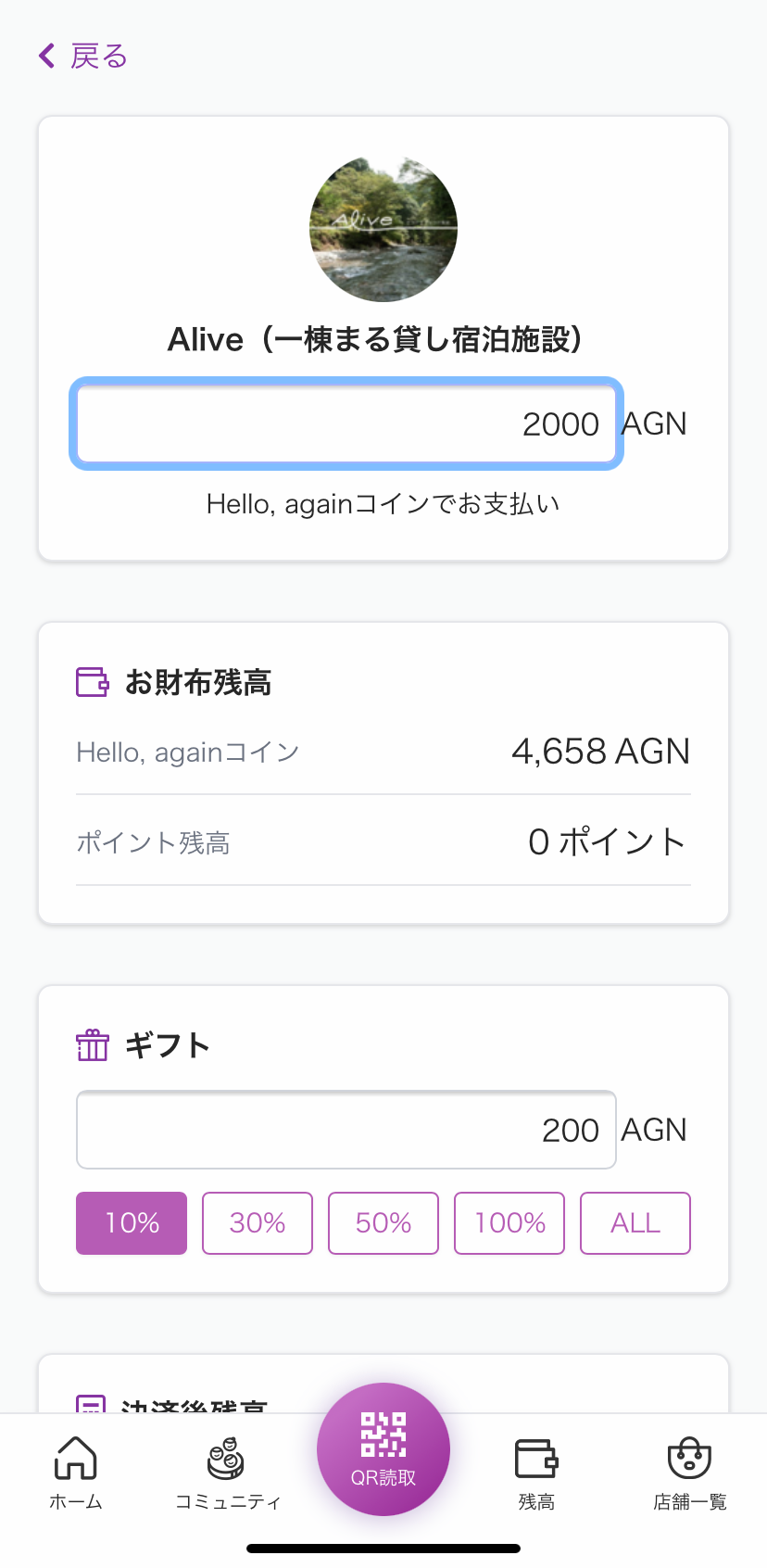Go back with the 戻る link
Screen dimensions: 767x1568
[x=82, y=56]
